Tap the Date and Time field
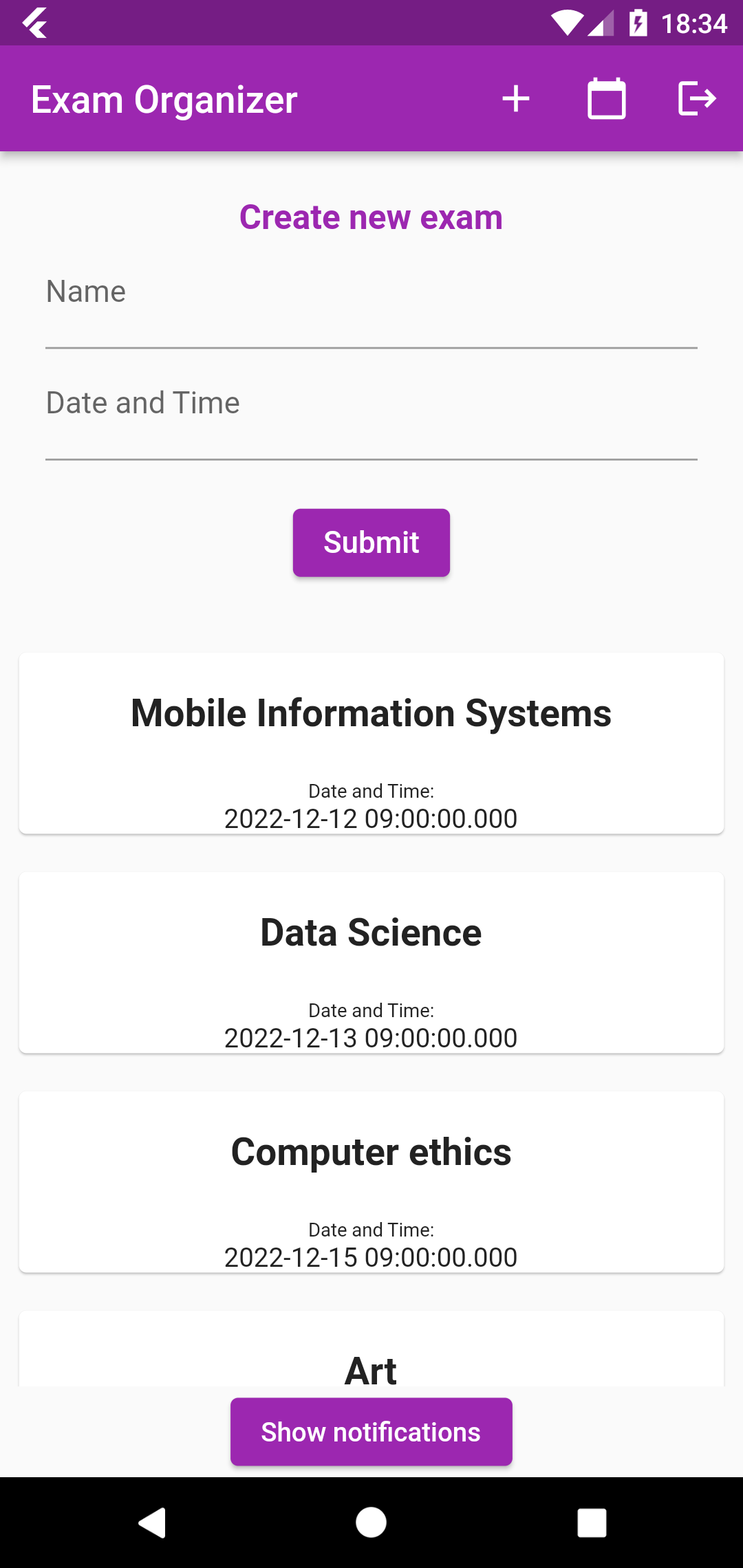Screen dimensions: 743x1568 (371, 421)
